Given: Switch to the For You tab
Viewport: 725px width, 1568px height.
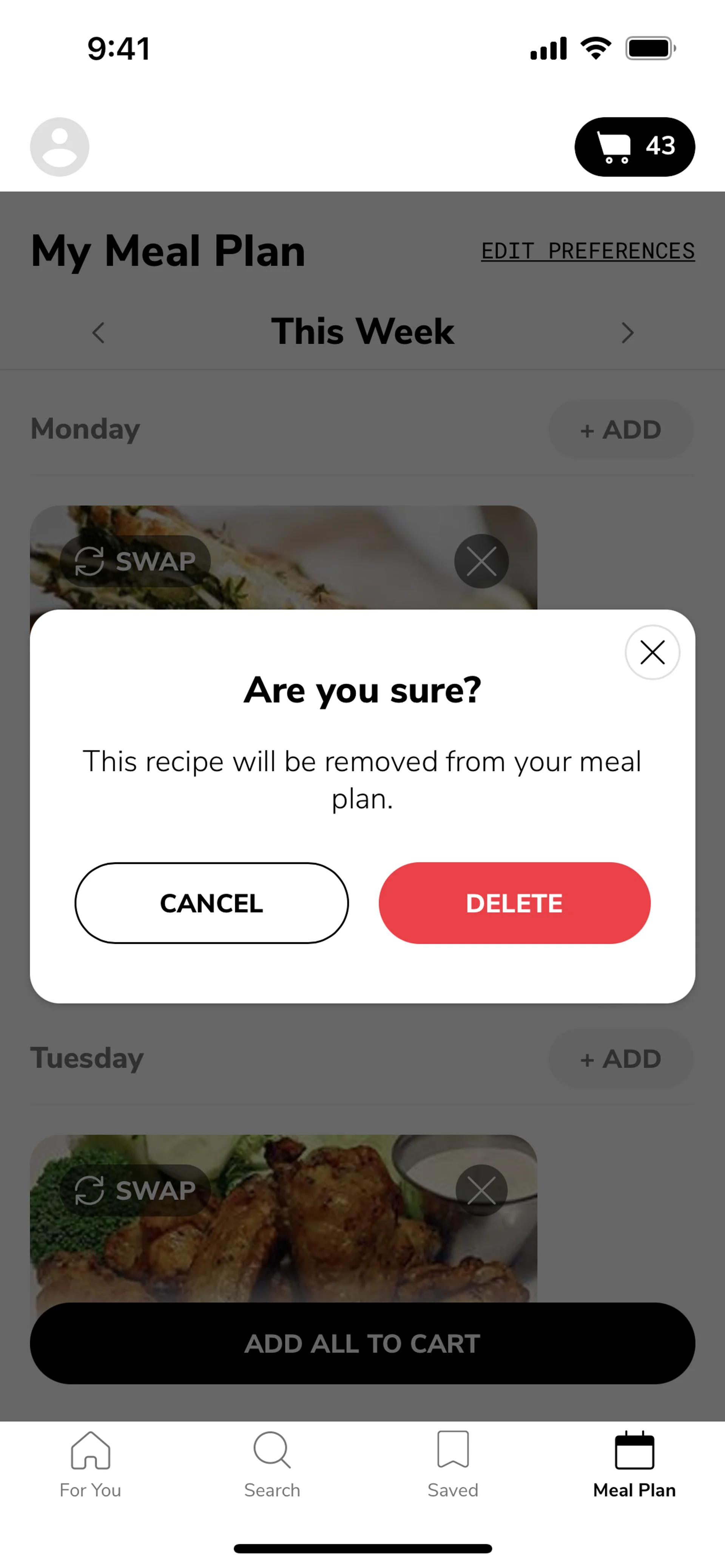Looking at the screenshot, I should (x=90, y=1465).
